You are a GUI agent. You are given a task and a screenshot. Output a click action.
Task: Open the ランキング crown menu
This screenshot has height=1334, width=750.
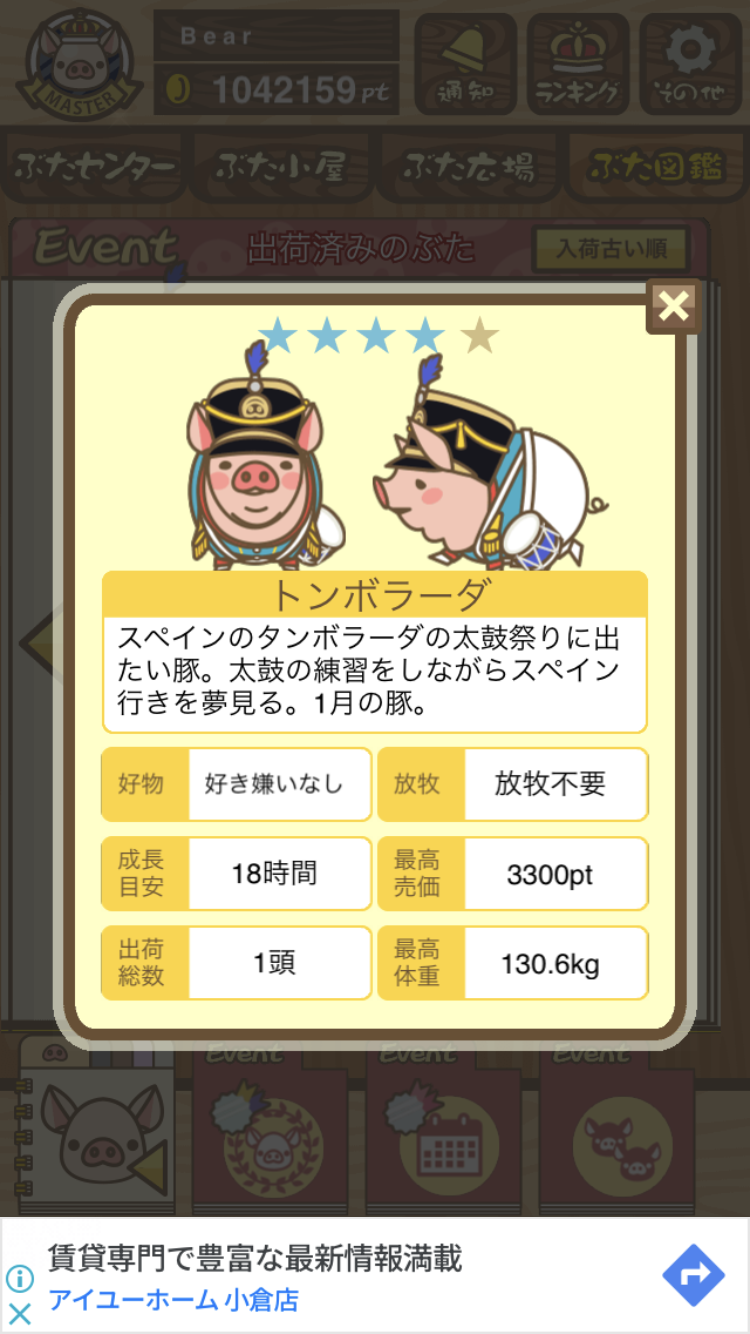tap(578, 63)
